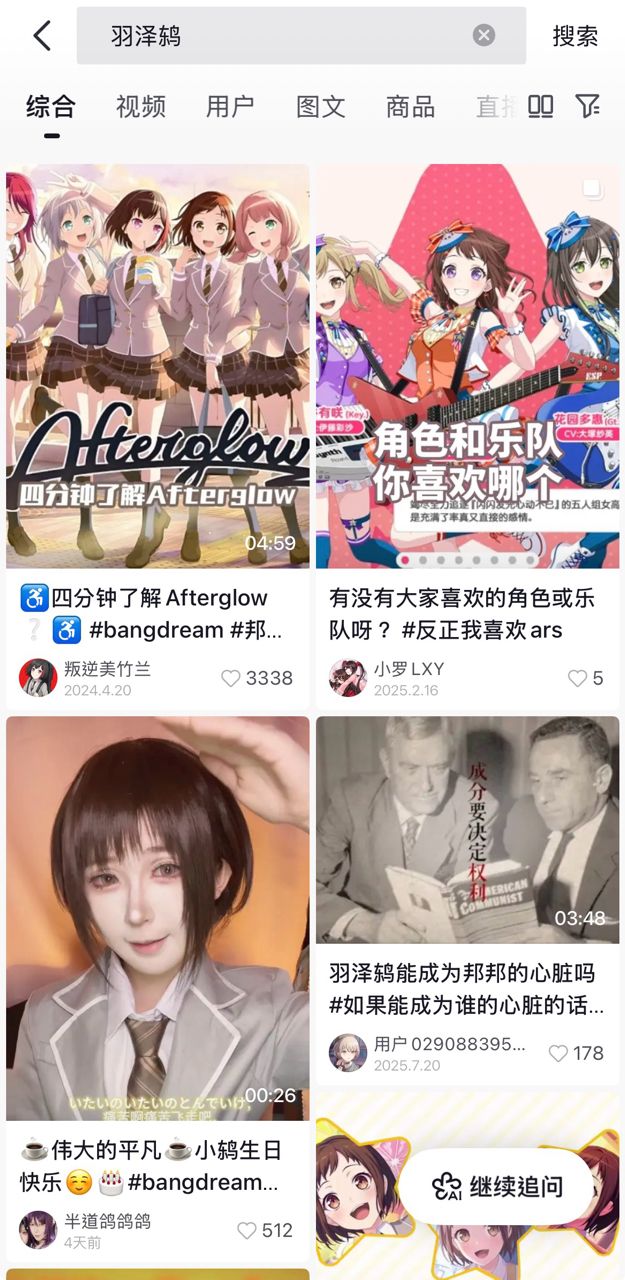Like the post by 半道鸽鸽鸽
The width and height of the screenshot is (625, 1280).
pos(246,1230)
